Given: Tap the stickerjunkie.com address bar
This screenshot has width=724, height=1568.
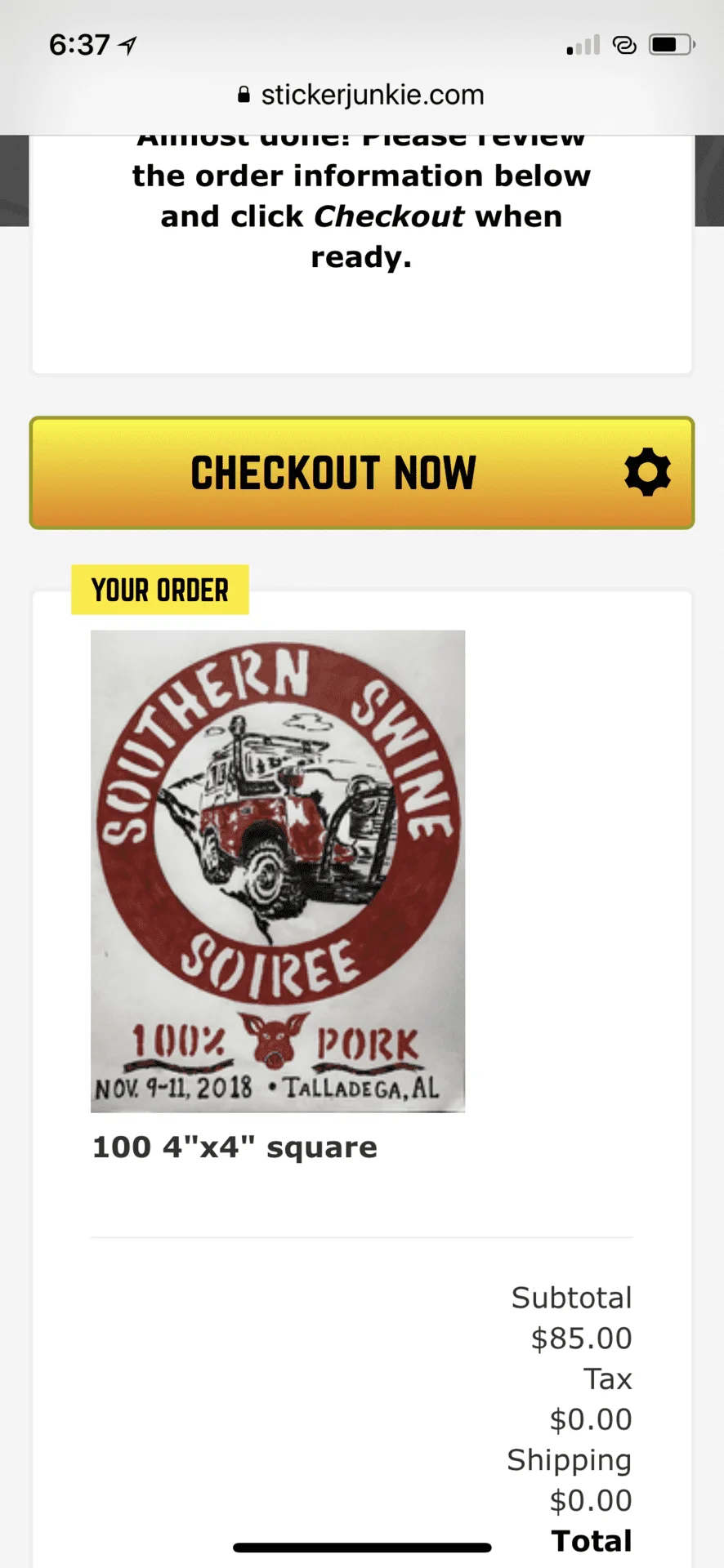Looking at the screenshot, I should tap(361, 95).
